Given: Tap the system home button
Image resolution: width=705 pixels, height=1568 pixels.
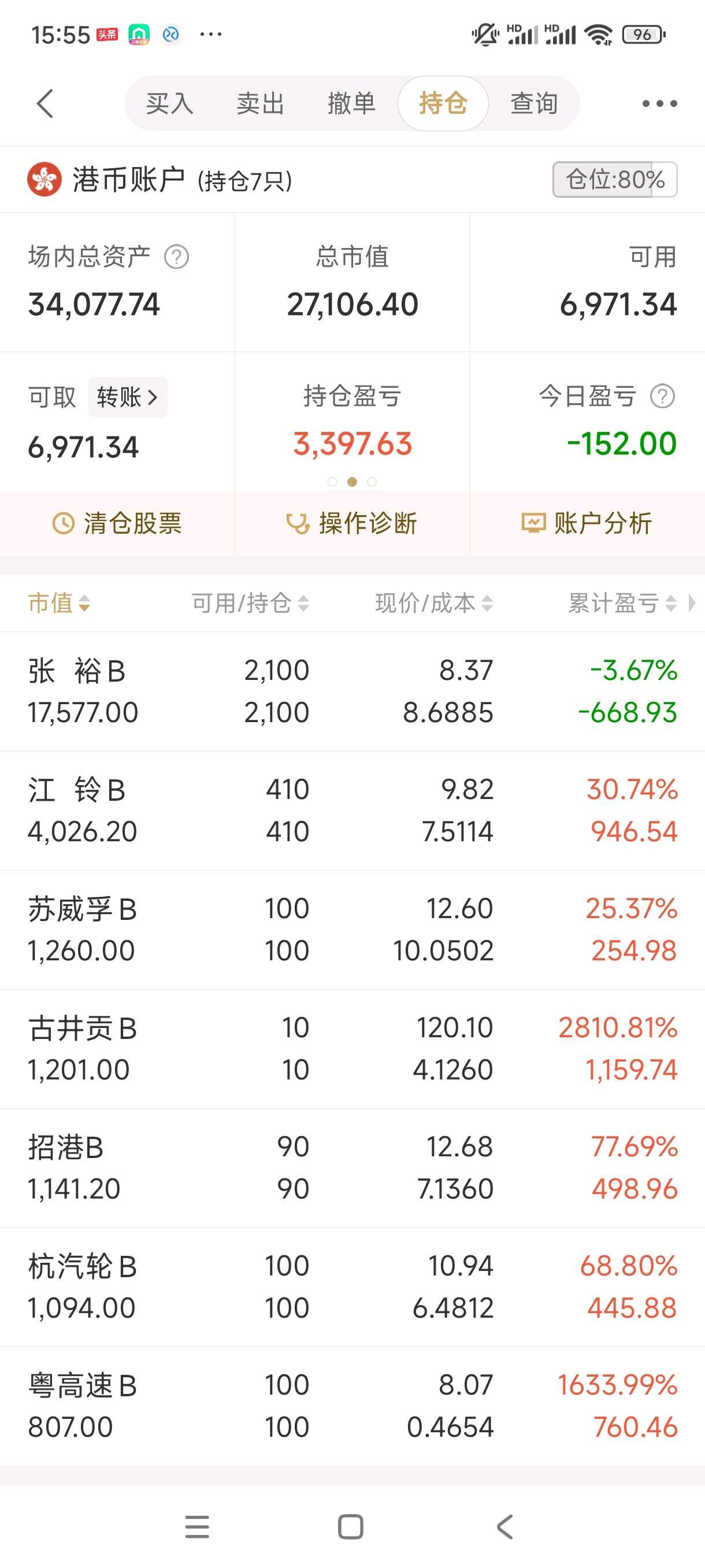Looking at the screenshot, I should pyautogui.click(x=350, y=1526).
